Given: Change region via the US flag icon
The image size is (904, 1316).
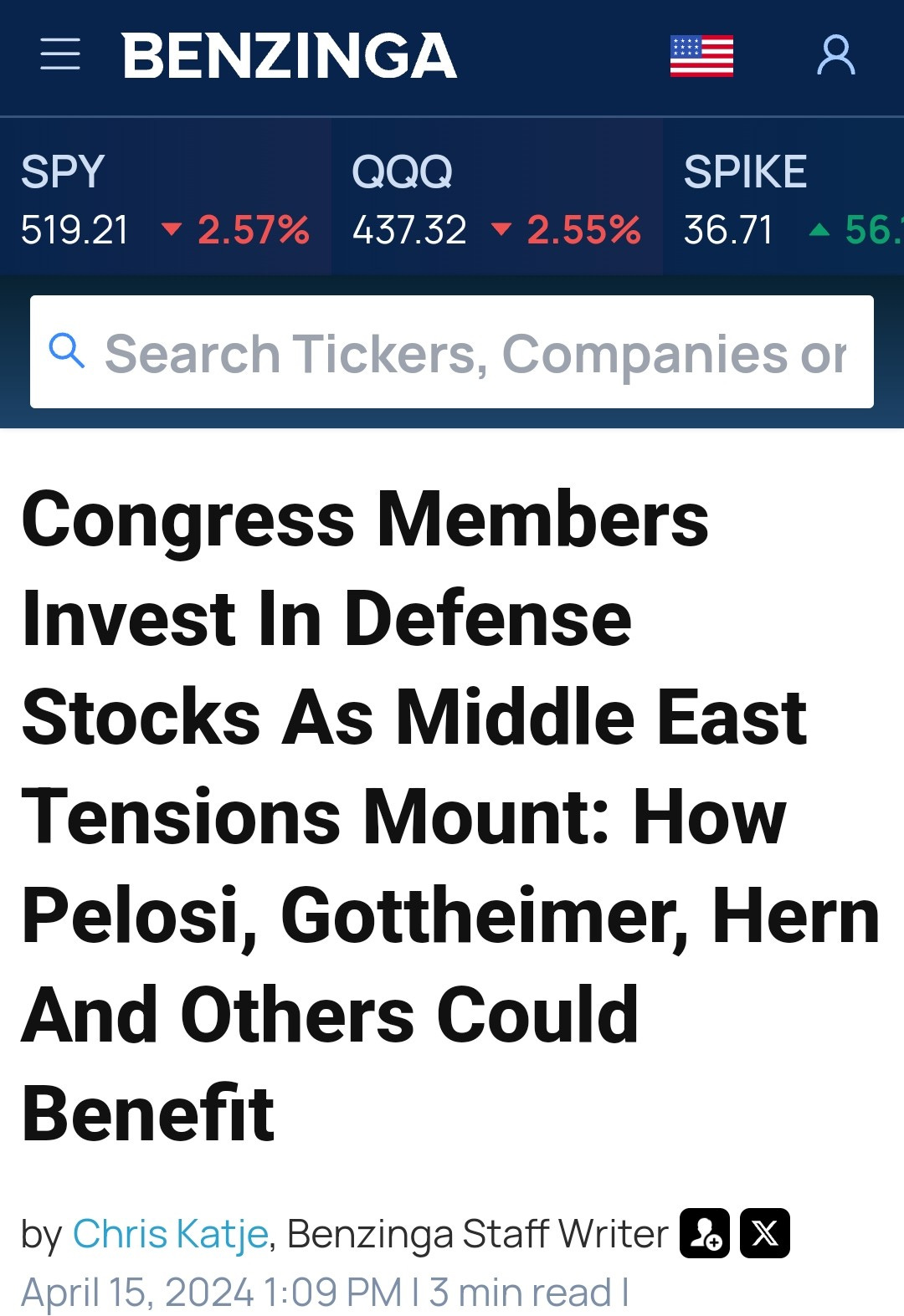Looking at the screenshot, I should [x=701, y=56].
